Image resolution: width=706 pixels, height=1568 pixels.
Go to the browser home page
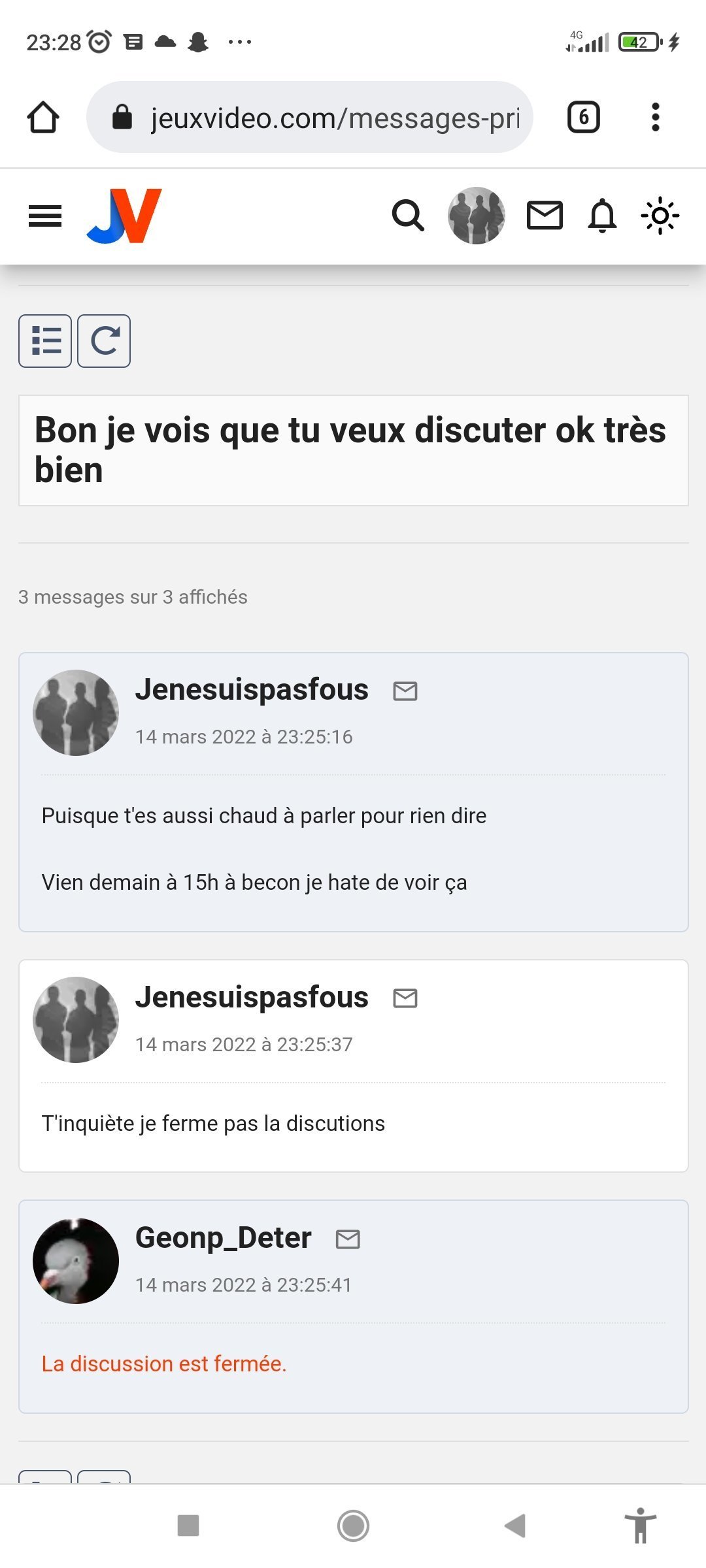click(x=43, y=118)
